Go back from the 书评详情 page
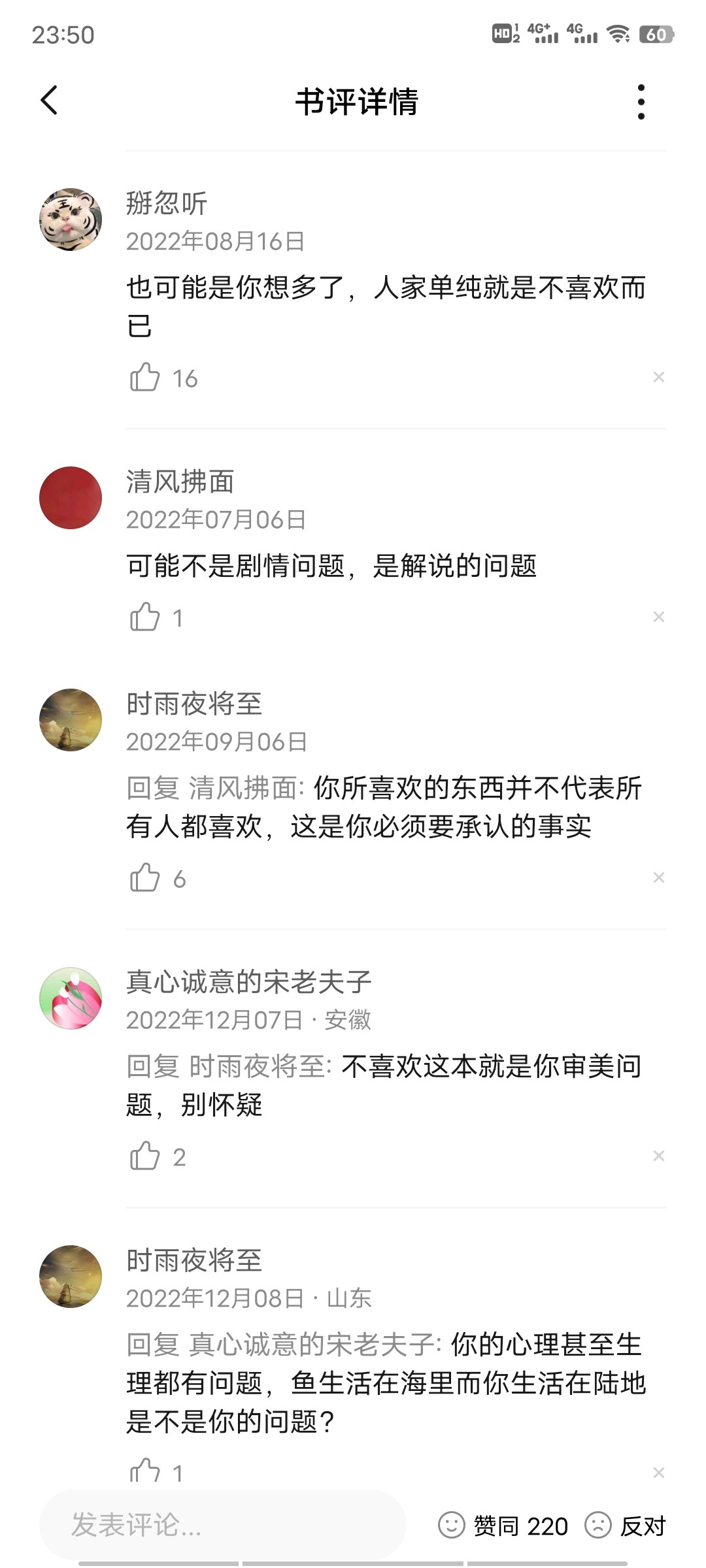 49,101
